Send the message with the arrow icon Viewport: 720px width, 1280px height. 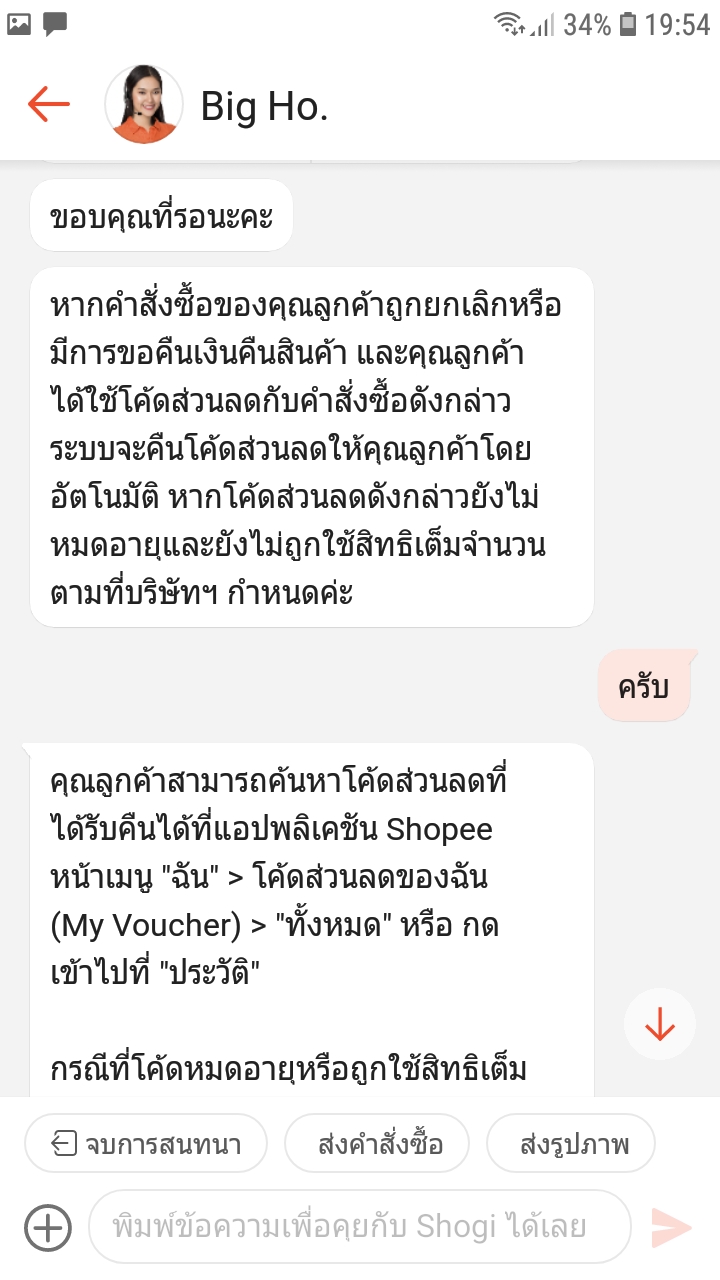(x=671, y=1227)
